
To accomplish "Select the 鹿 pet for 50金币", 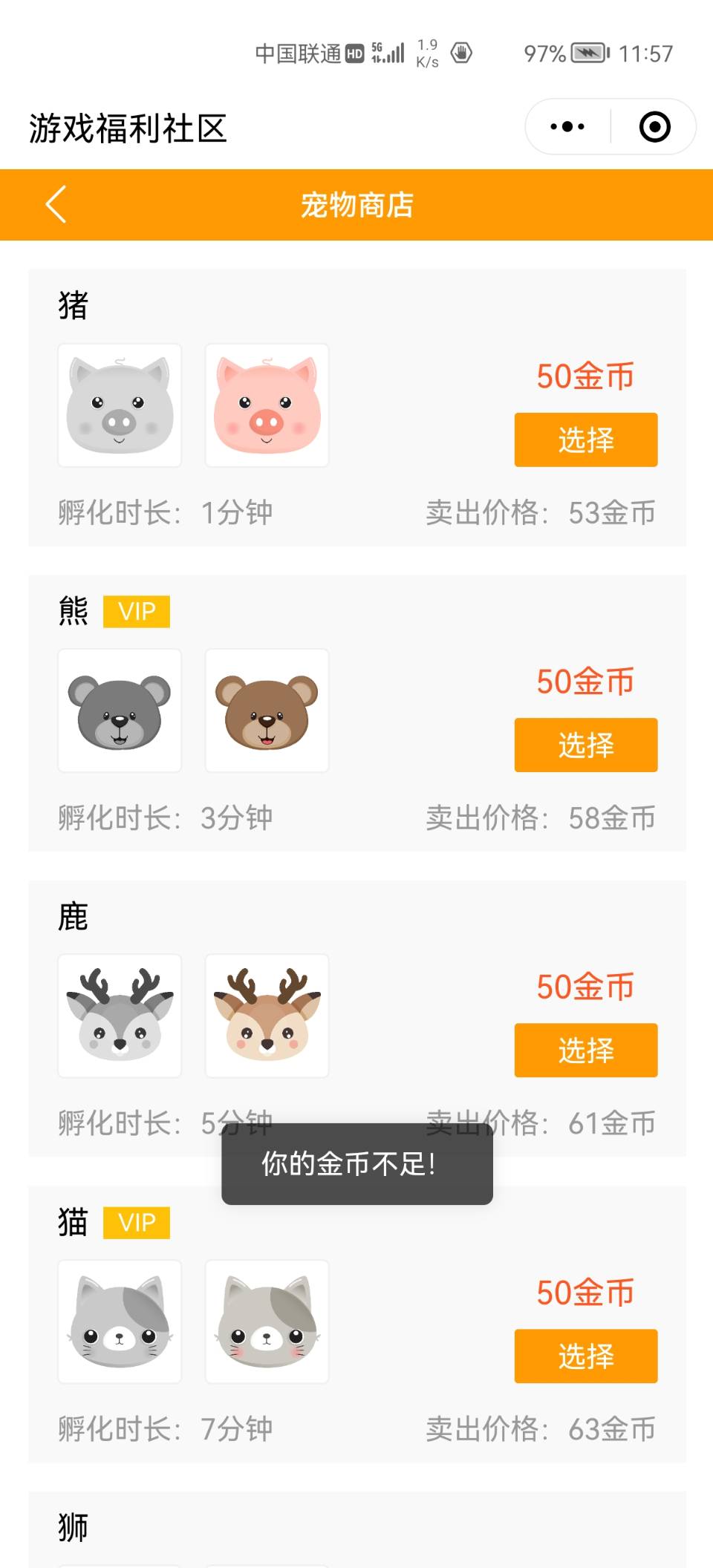I will 585,1050.
